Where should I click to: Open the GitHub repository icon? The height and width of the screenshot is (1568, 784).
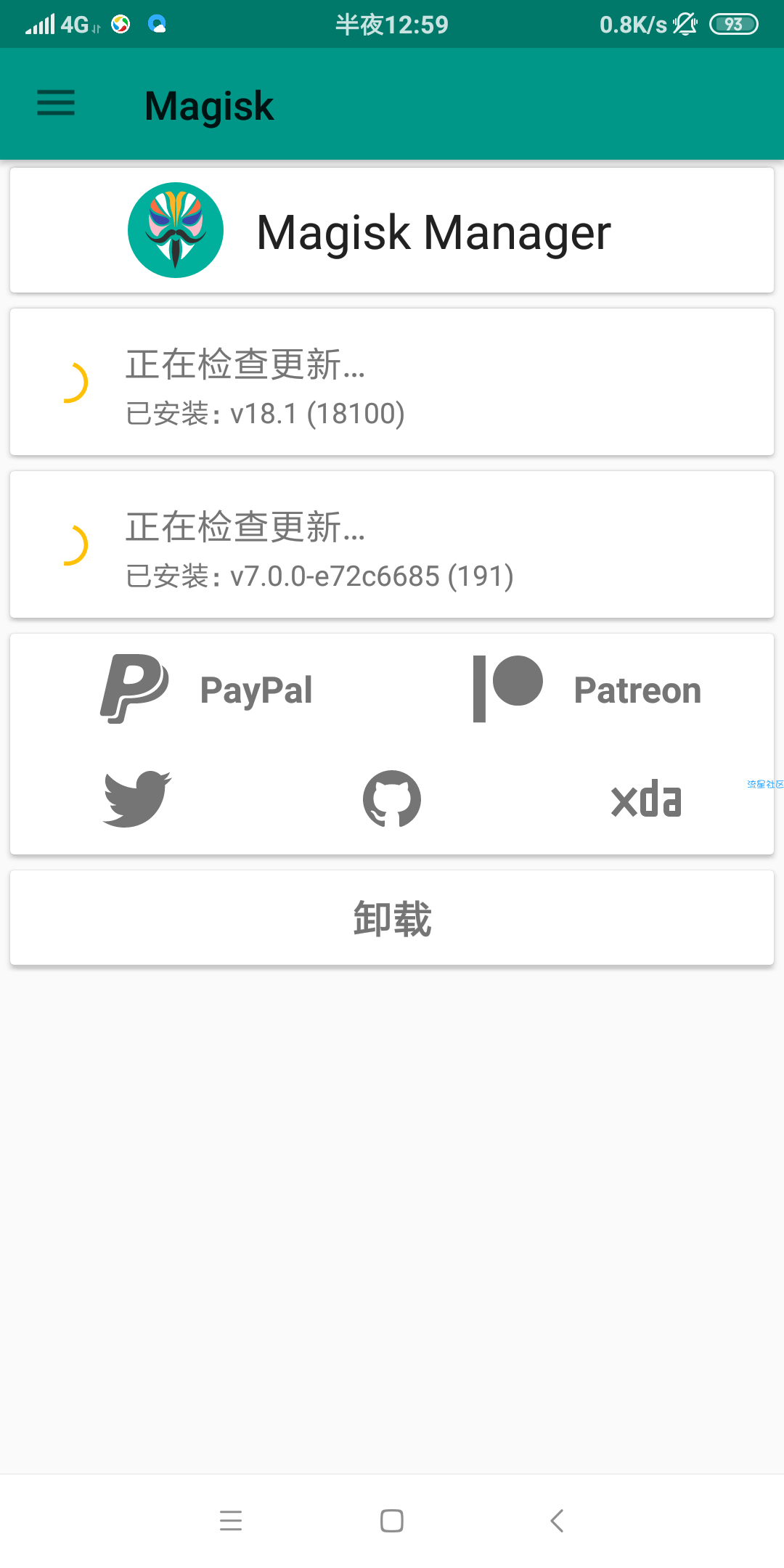tap(392, 799)
